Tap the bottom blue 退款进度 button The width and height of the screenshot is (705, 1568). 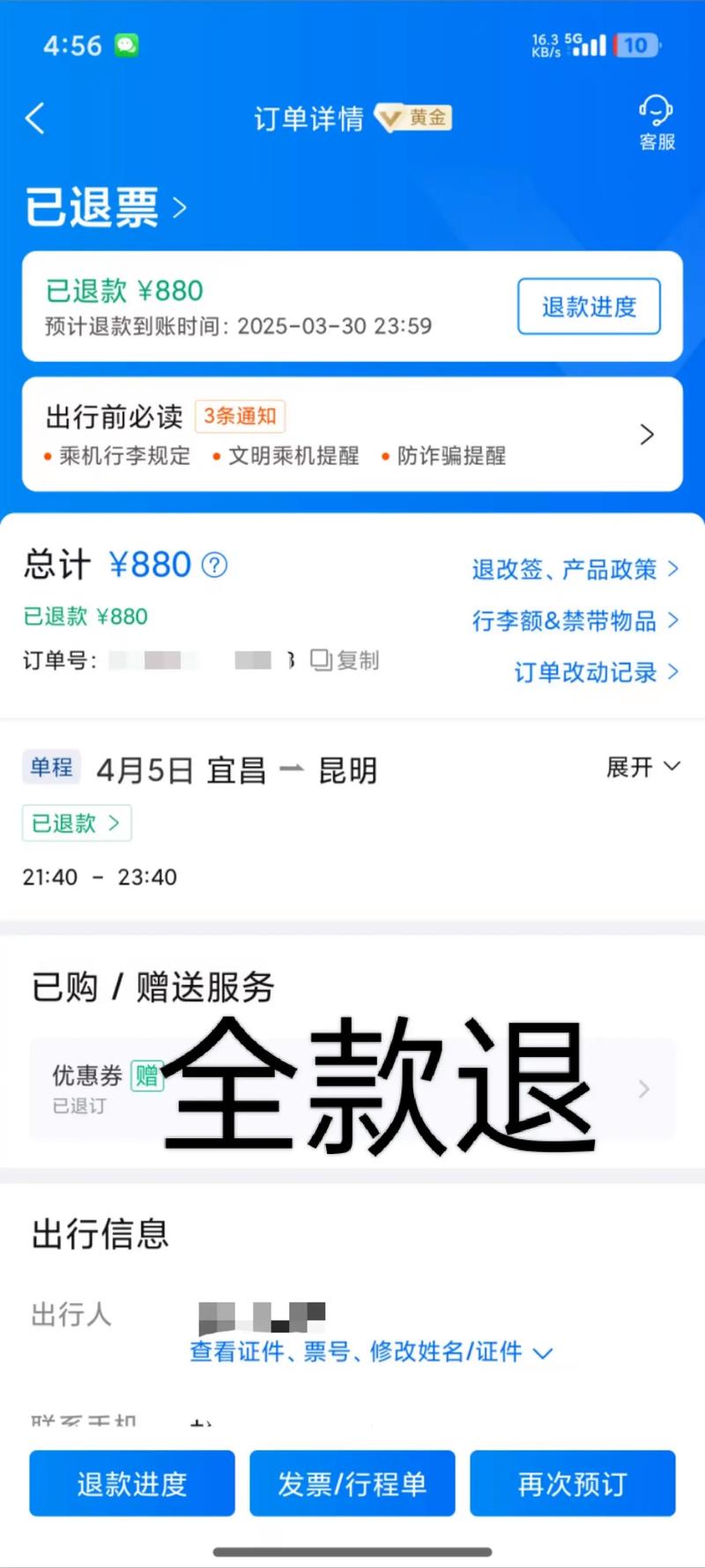(132, 1484)
